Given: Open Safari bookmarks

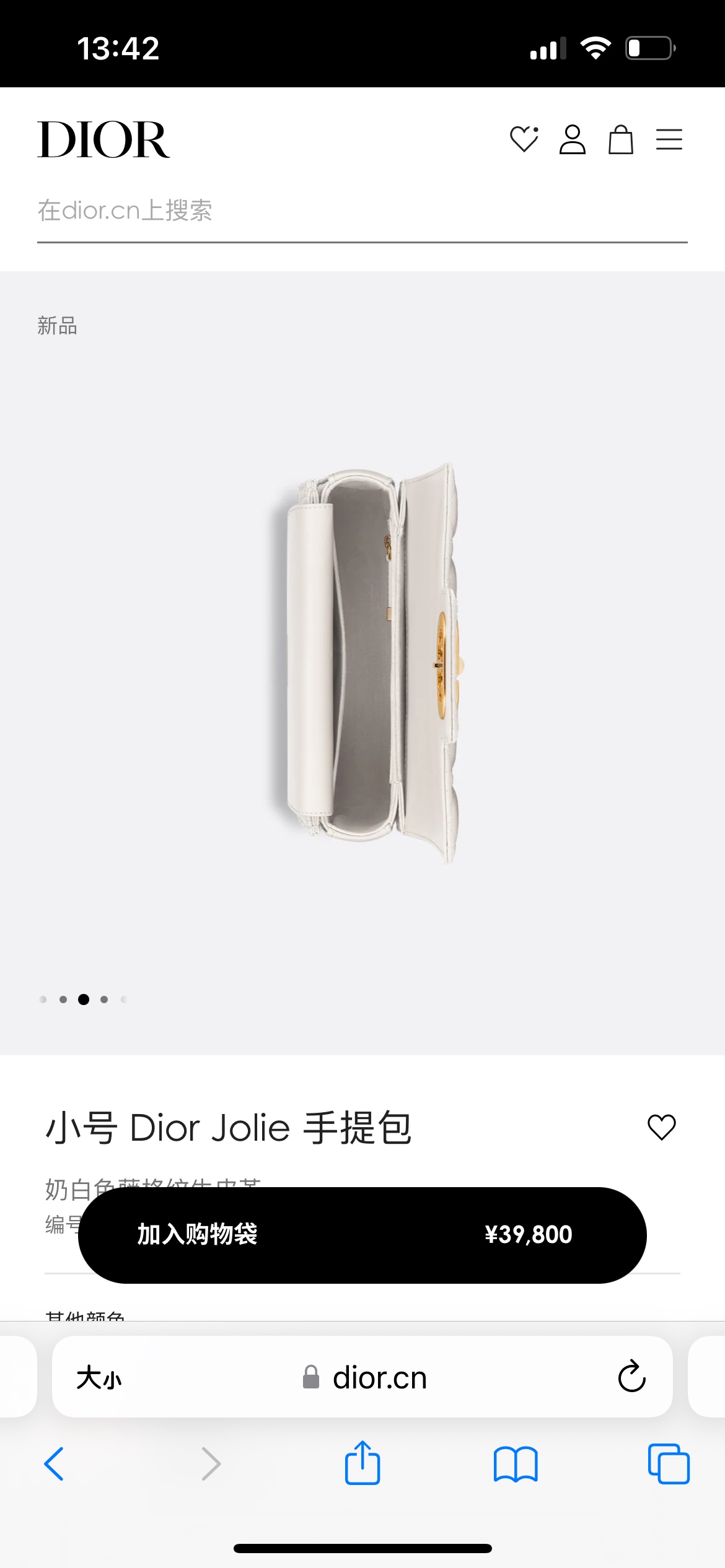Looking at the screenshot, I should pos(516,1464).
